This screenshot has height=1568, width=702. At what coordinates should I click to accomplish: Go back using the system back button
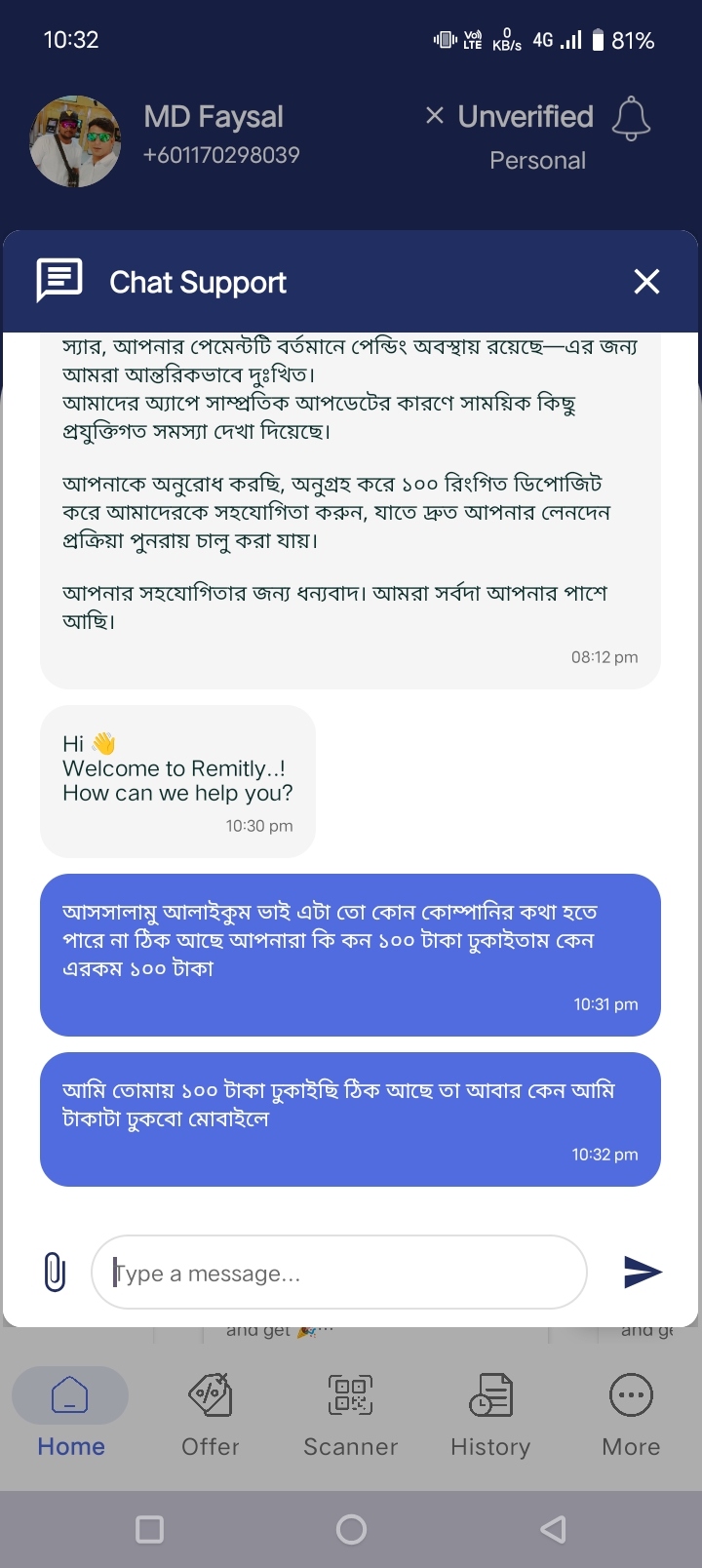tap(553, 1529)
